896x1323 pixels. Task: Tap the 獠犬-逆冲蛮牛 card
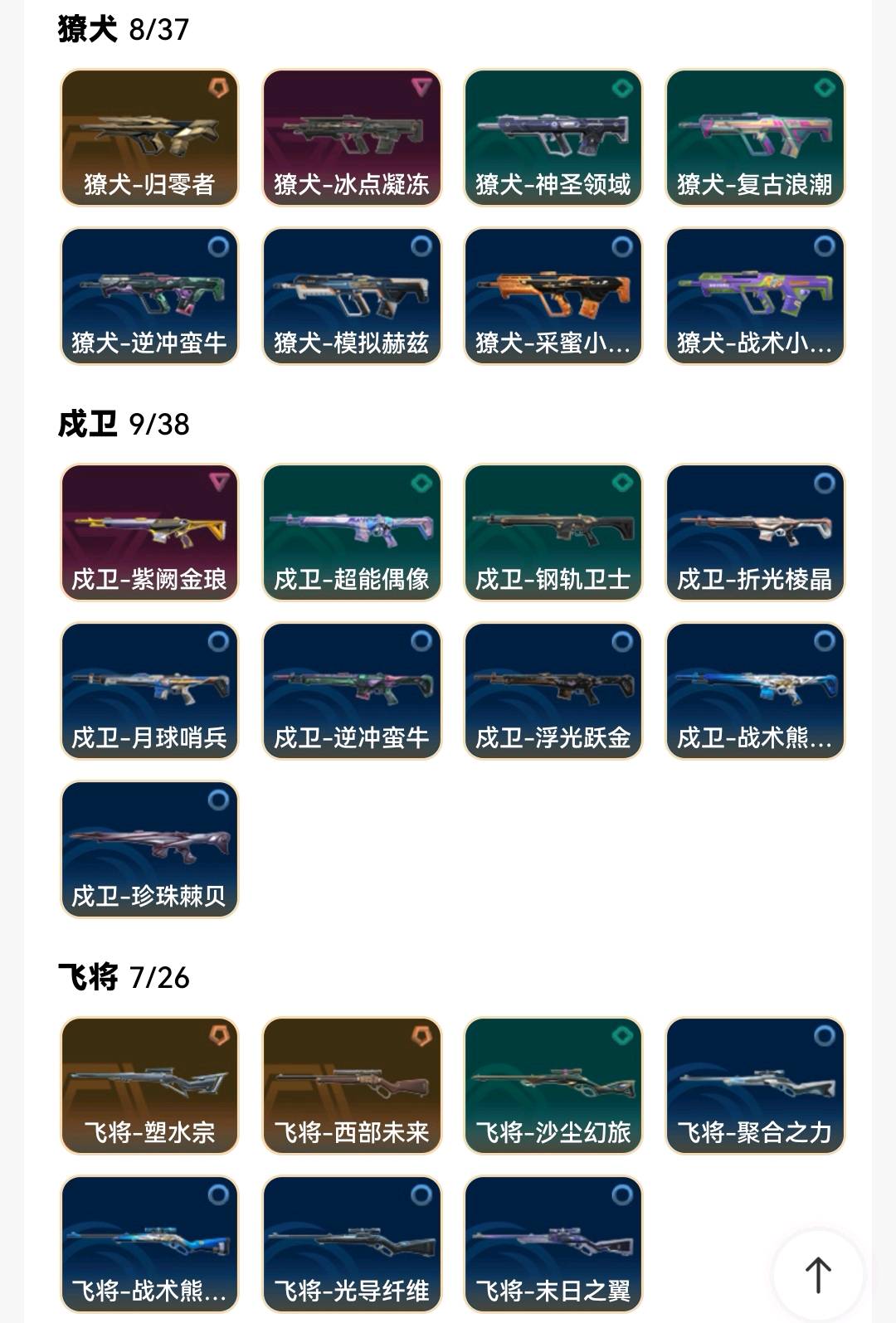149,296
